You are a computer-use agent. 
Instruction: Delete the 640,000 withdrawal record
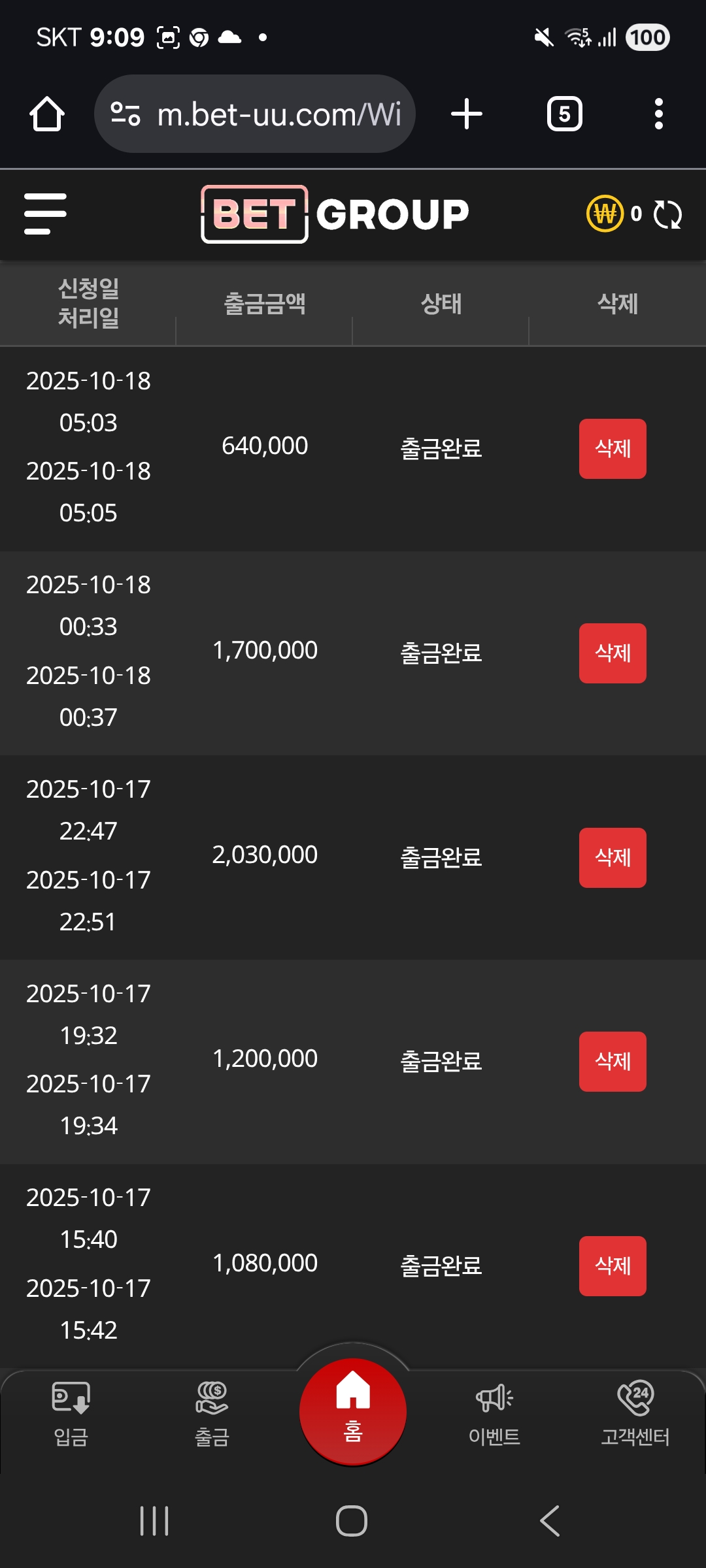coord(613,449)
